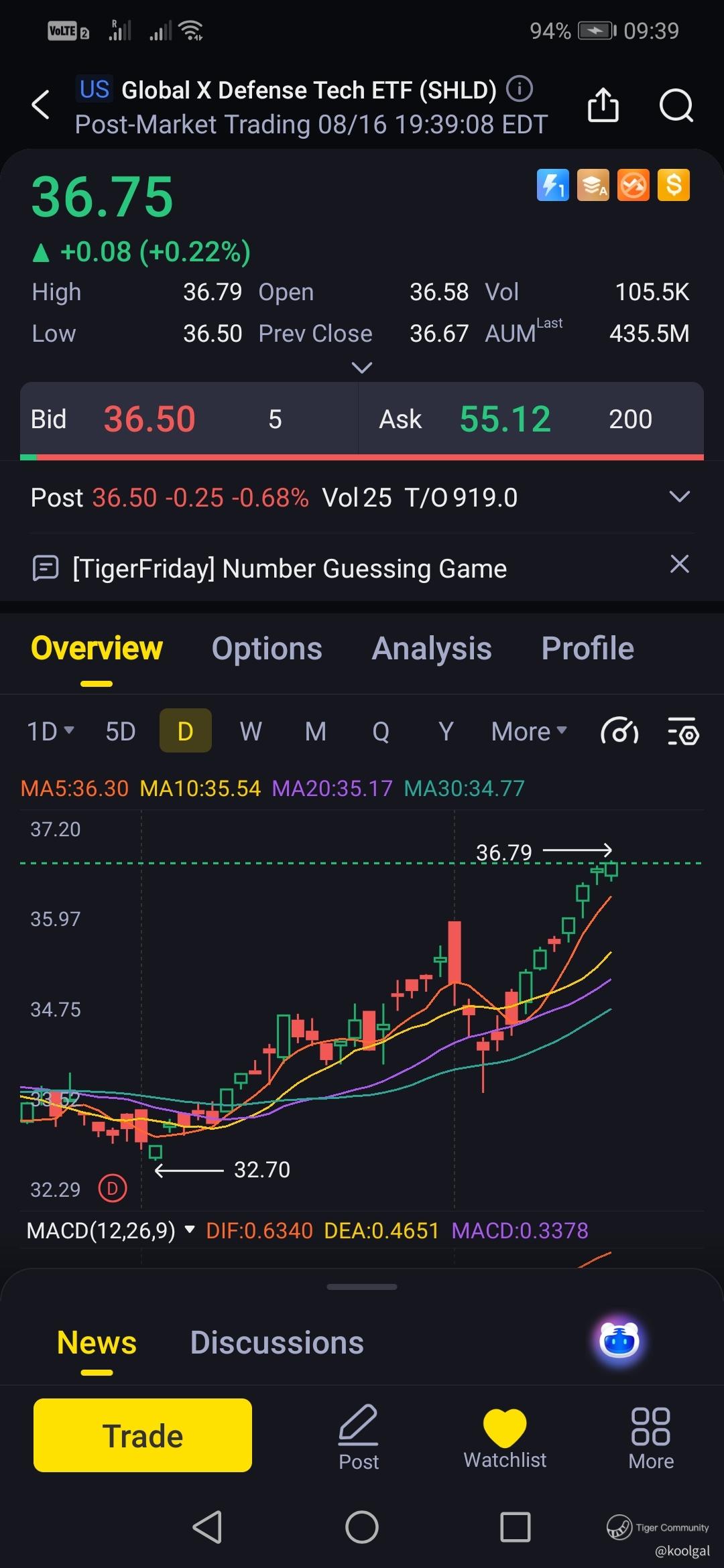This screenshot has width=724, height=1568.
Task: Expand the post-market quote details
Action: [679, 497]
